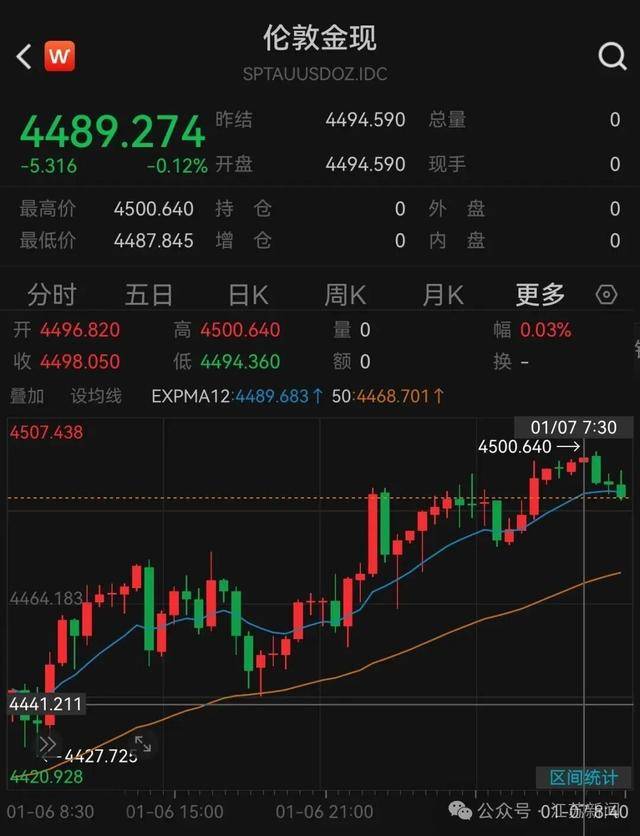The height and width of the screenshot is (836, 640).
Task: Open 区间统计 range statistics
Action: (584, 778)
